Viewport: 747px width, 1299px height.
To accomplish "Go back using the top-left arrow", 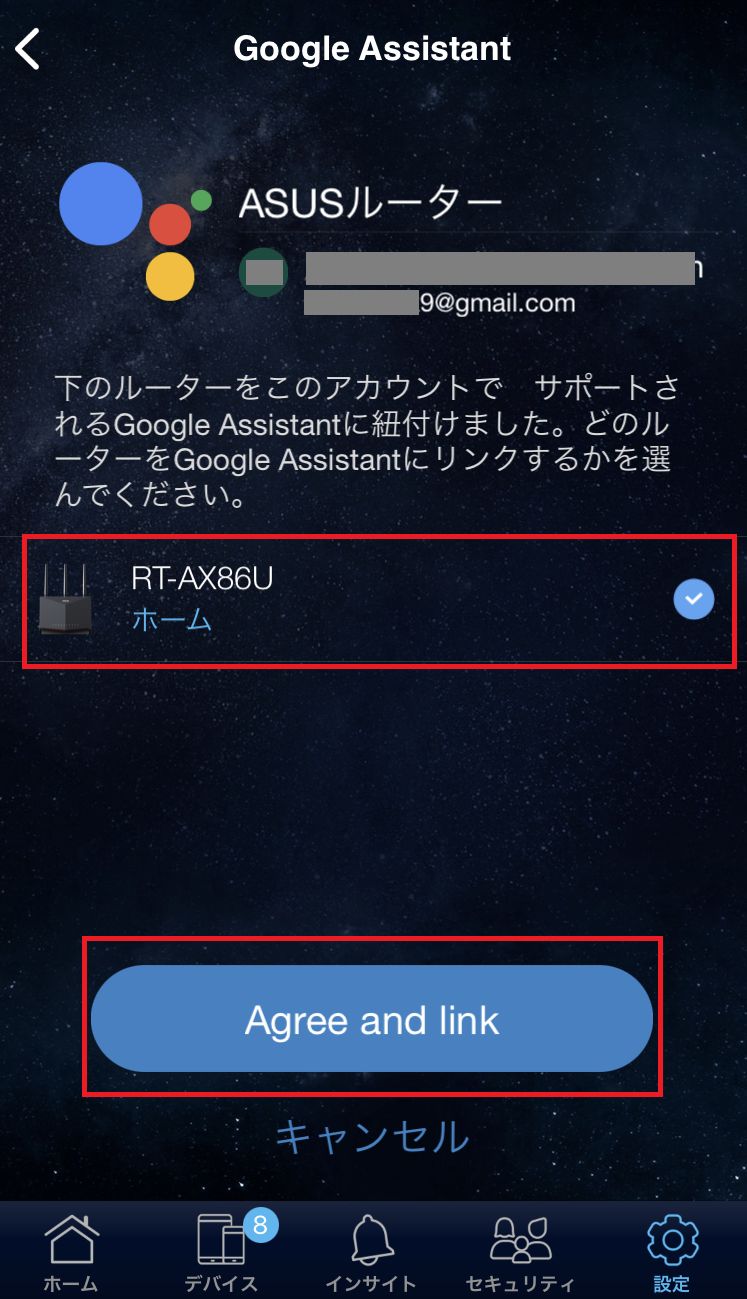I will (29, 49).
